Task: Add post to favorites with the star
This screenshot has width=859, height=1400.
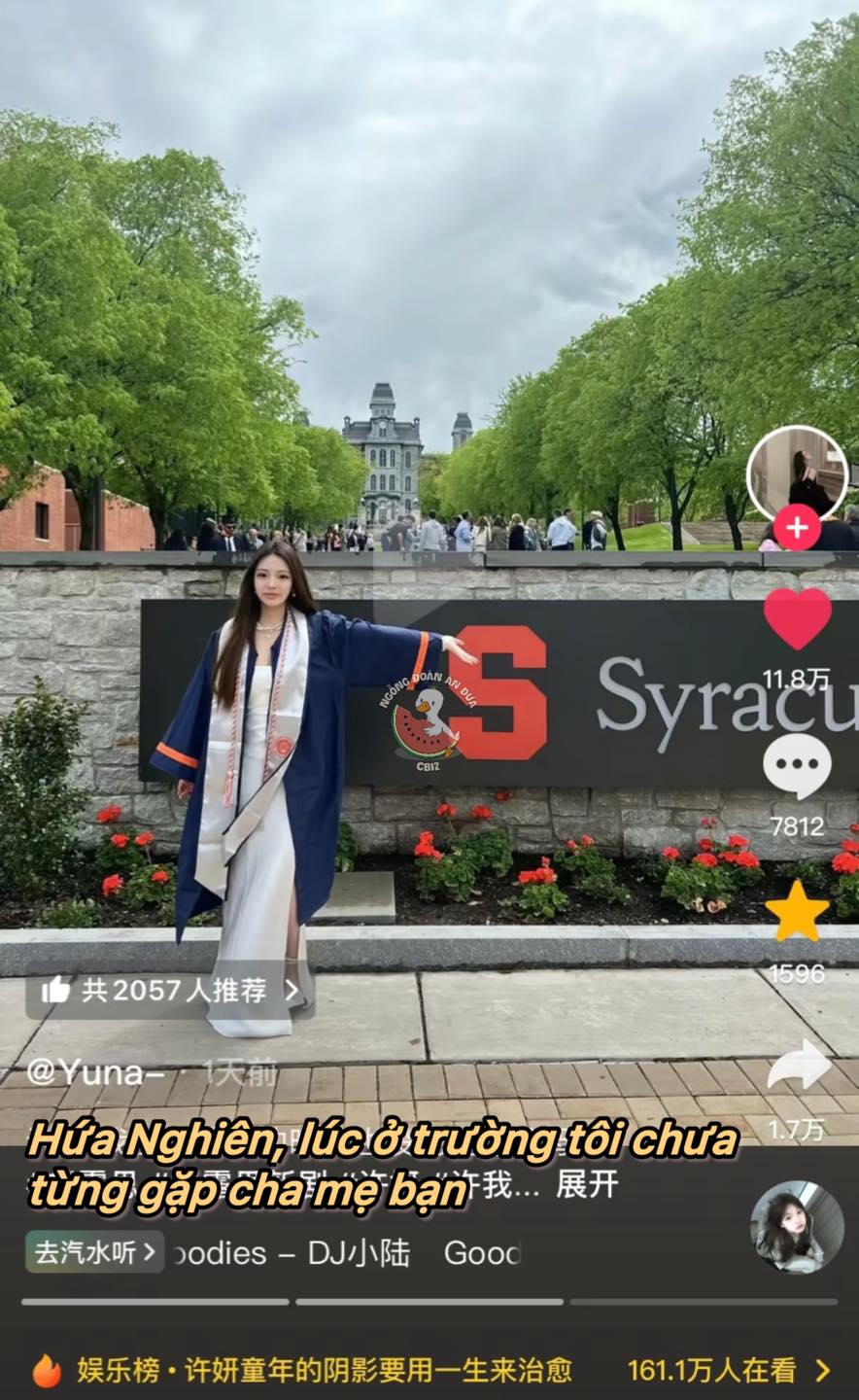Action: [x=797, y=912]
